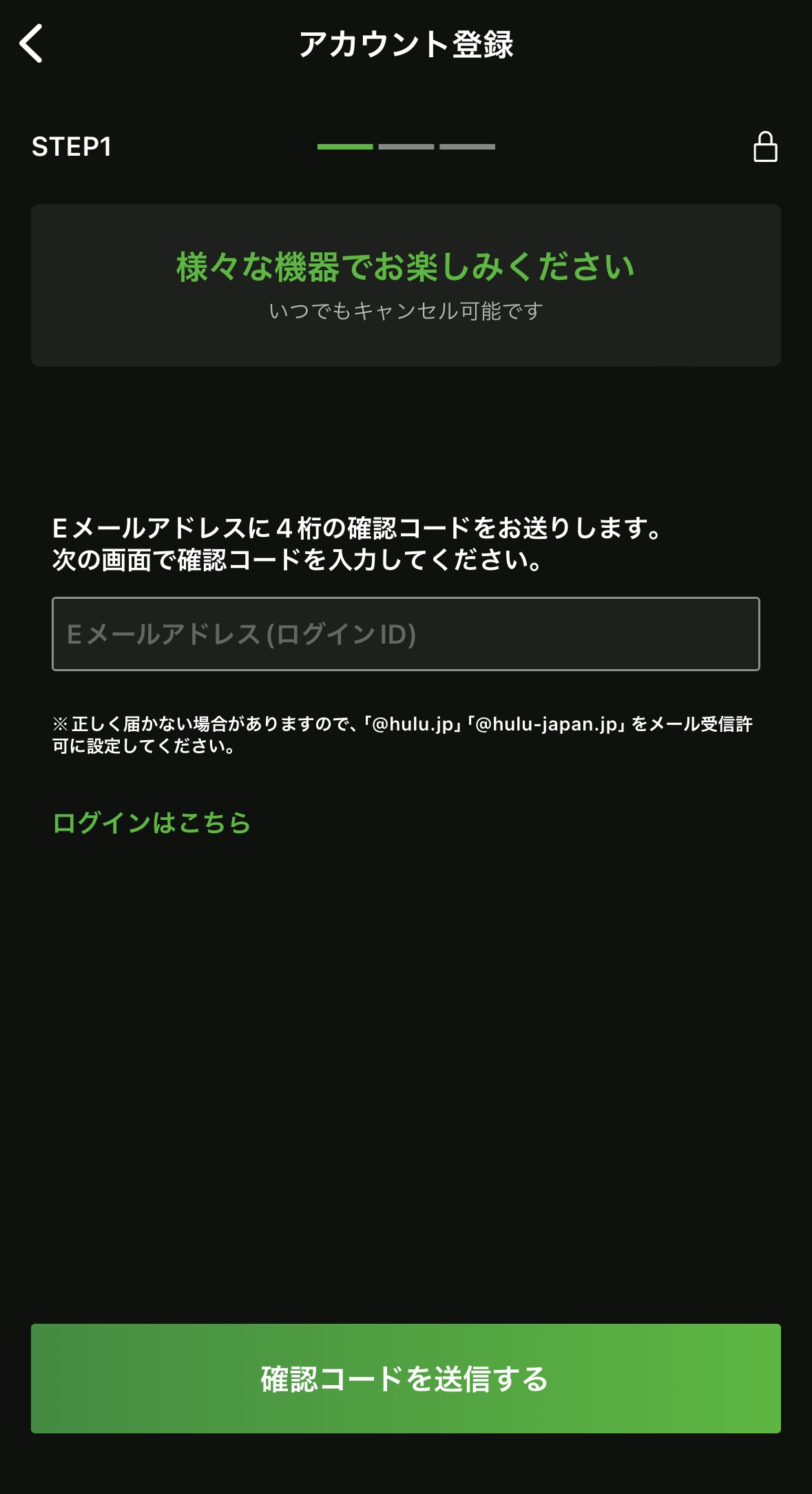
Task: Go back with the top-left arrow
Action: pyautogui.click(x=32, y=44)
